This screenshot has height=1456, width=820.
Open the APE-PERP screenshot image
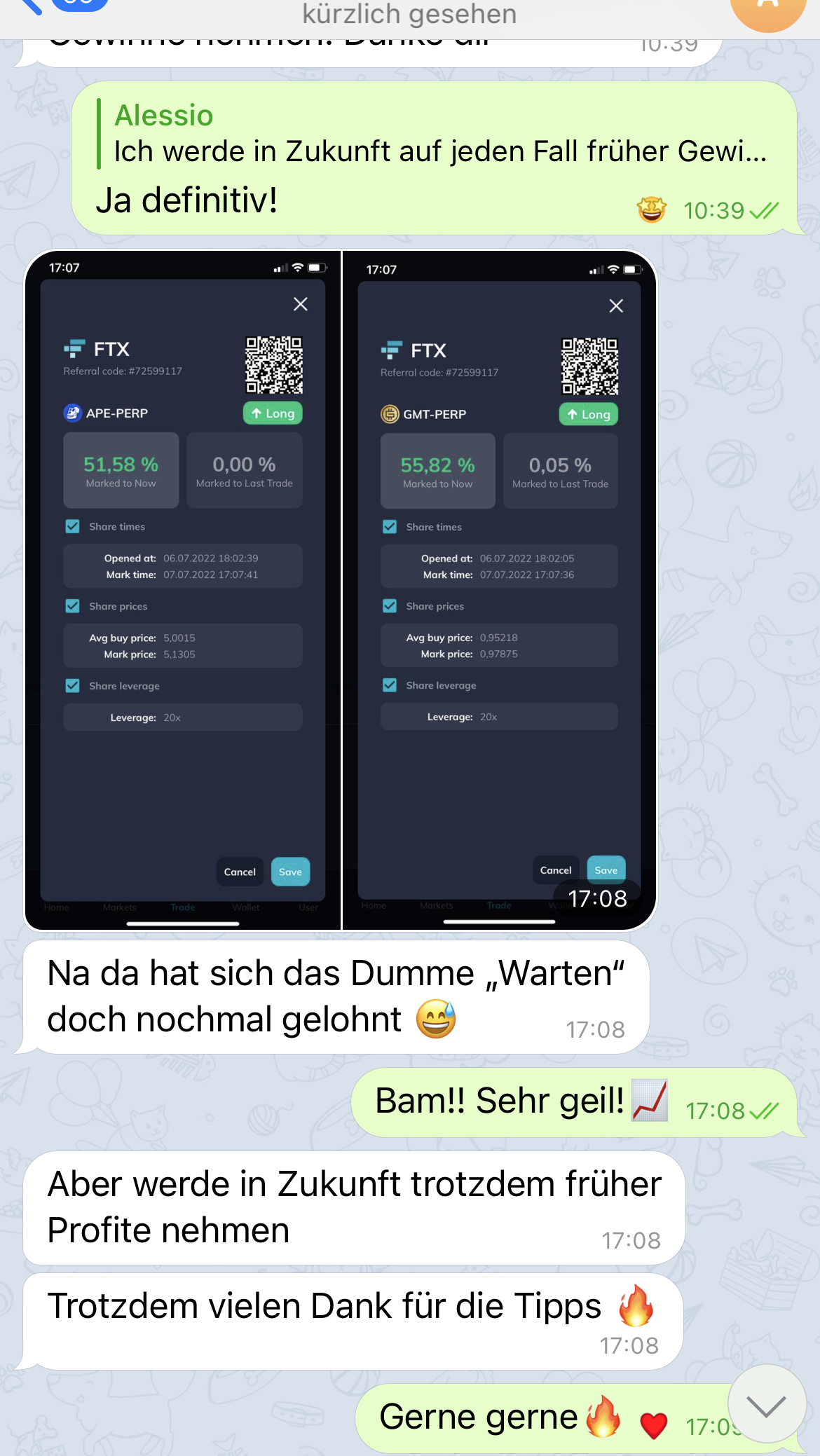point(182,590)
